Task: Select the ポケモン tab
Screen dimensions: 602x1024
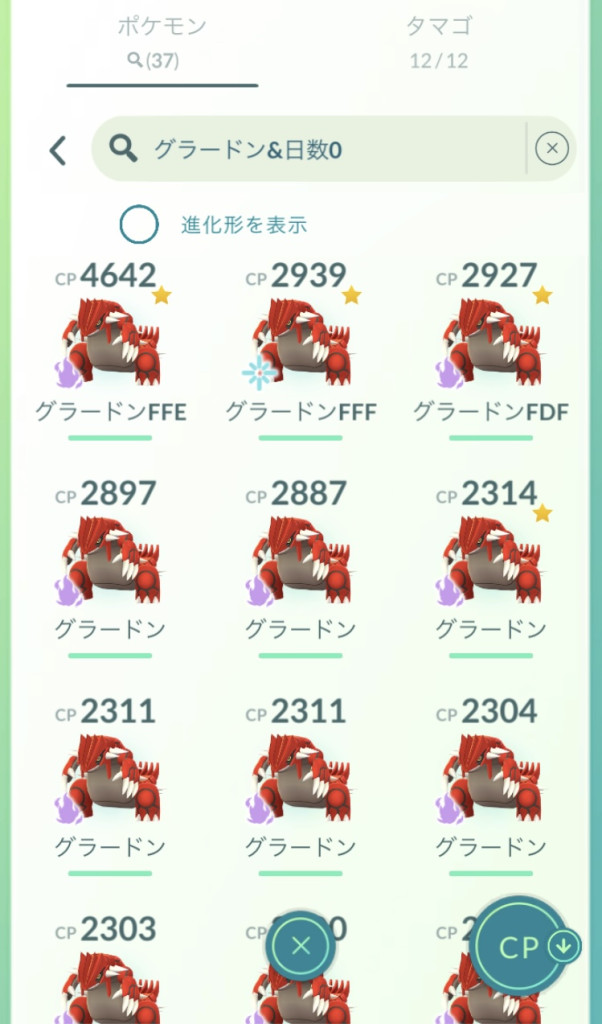Action: [162, 42]
